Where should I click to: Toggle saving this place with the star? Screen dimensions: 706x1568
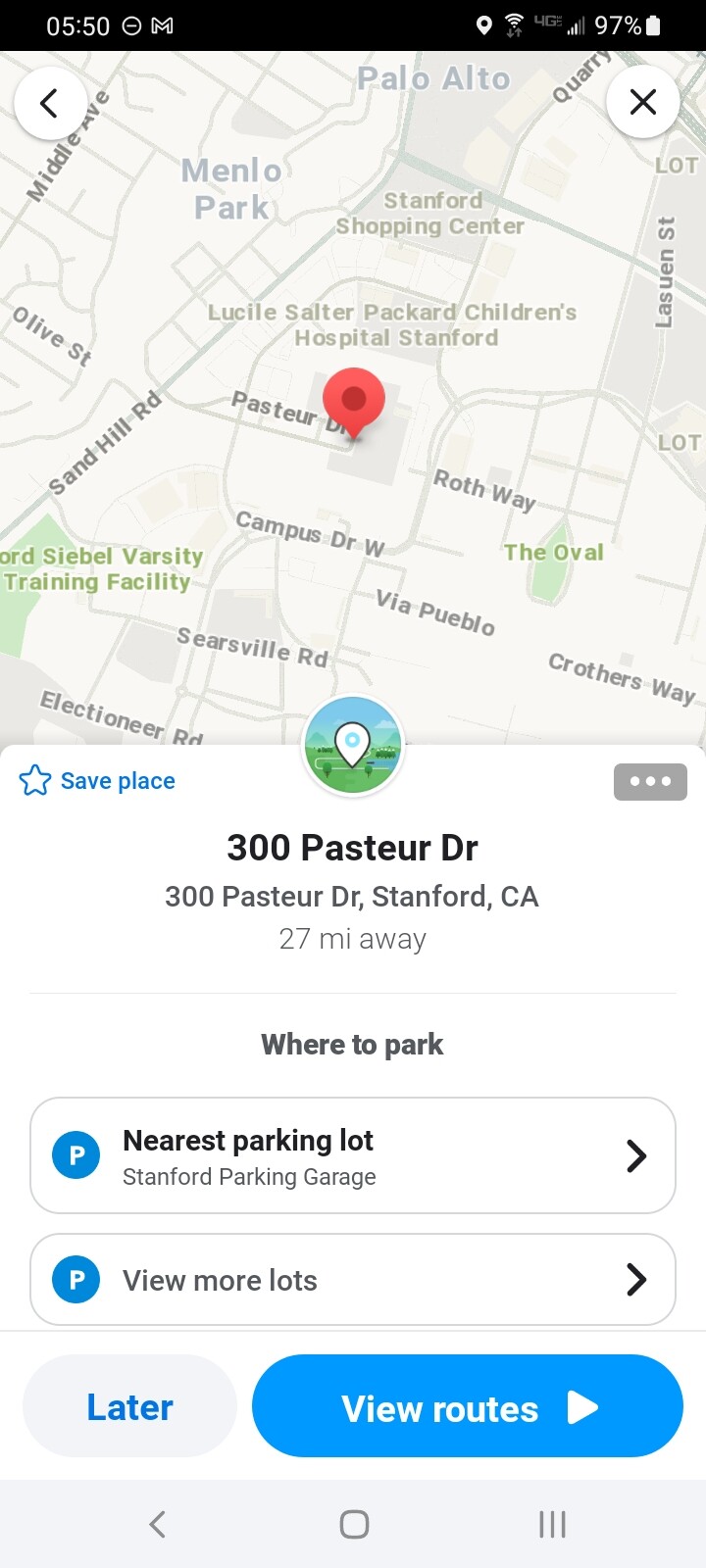click(34, 780)
